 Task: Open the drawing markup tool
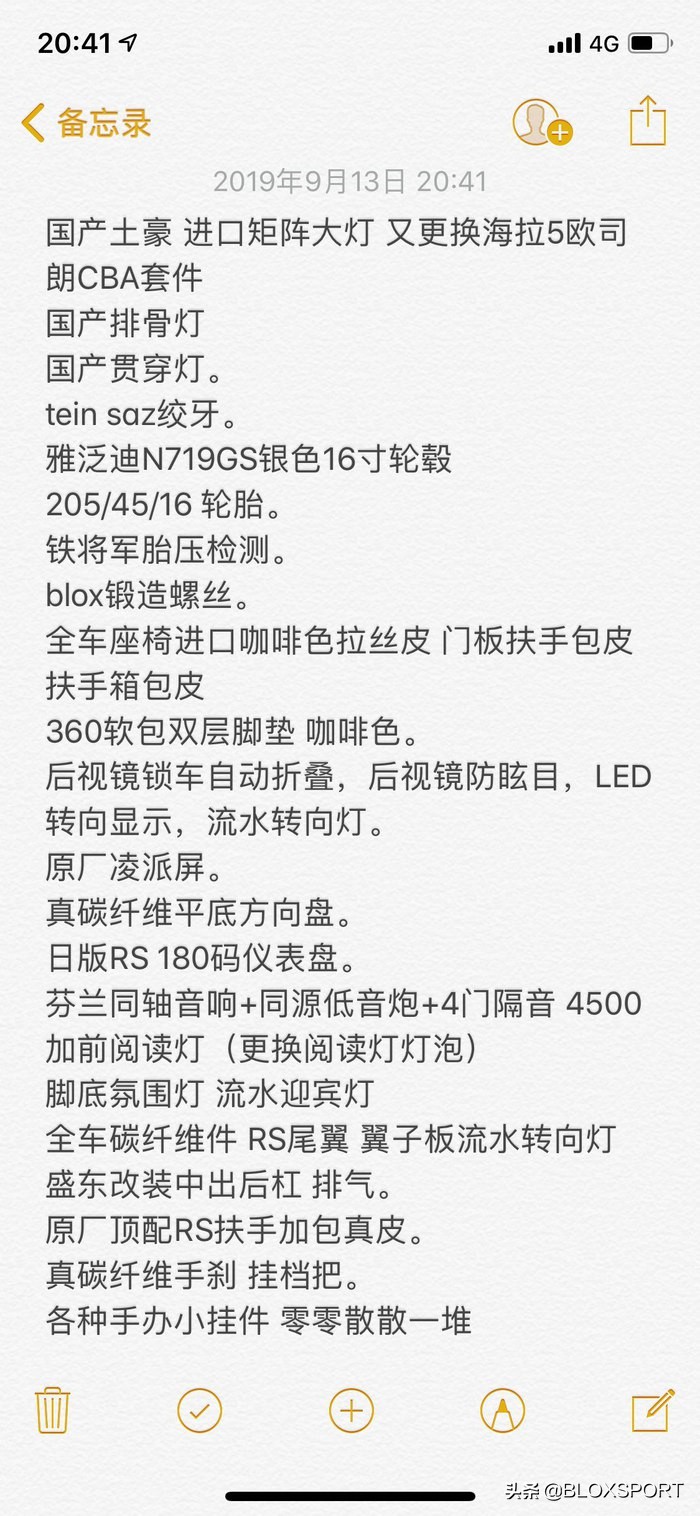coord(502,1411)
